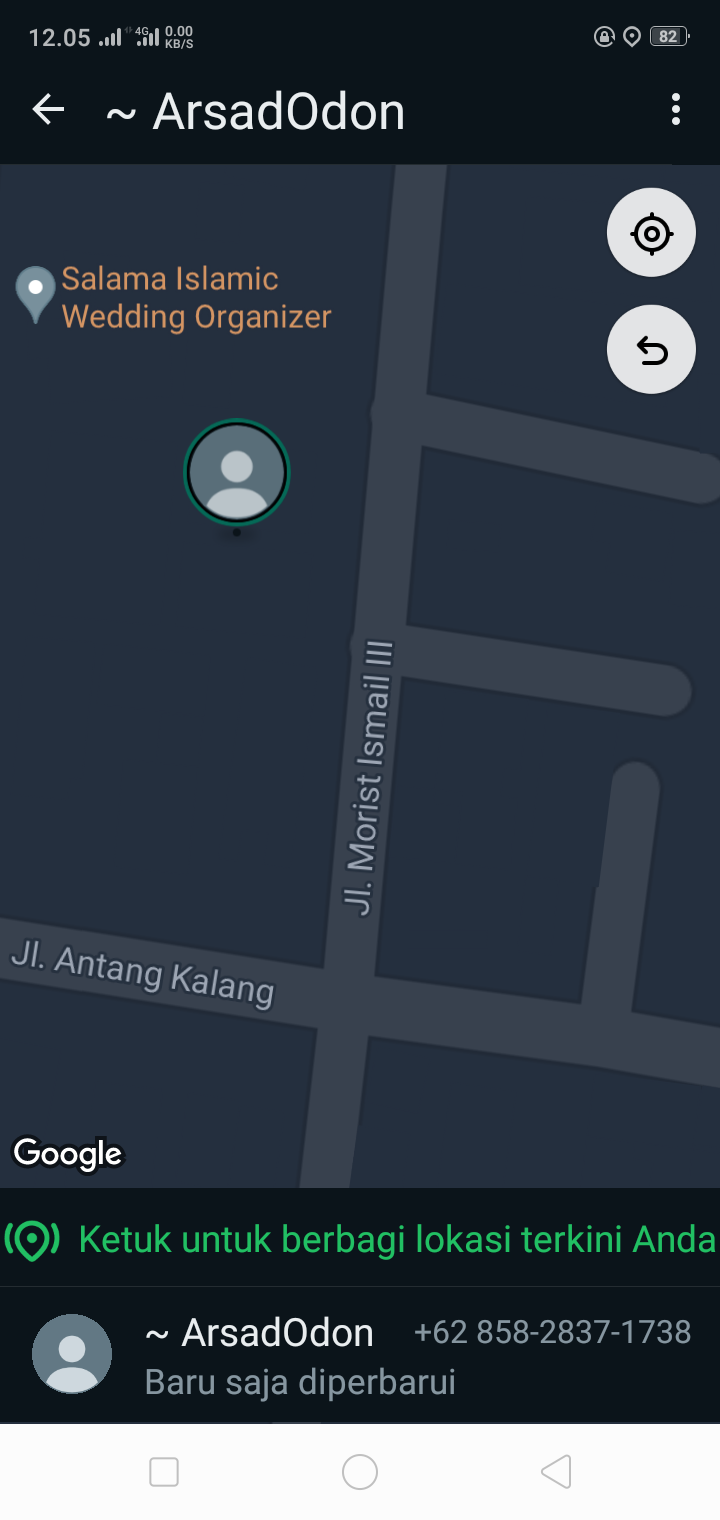Open Salama Islamic Wedding Organizer place pin
Image resolution: width=720 pixels, height=1520 pixels.
click(x=37, y=292)
